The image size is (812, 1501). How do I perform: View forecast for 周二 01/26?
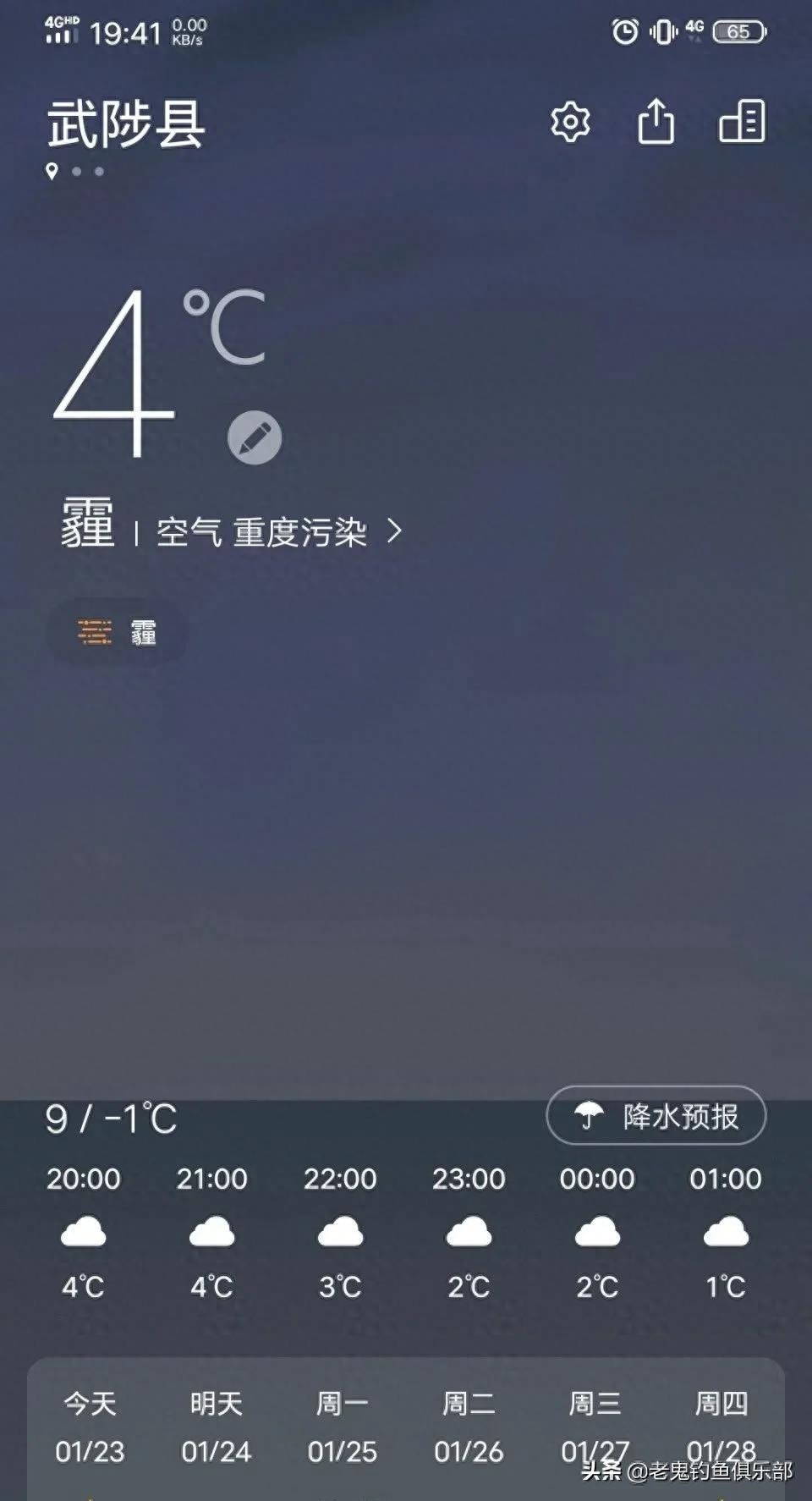[469, 1428]
